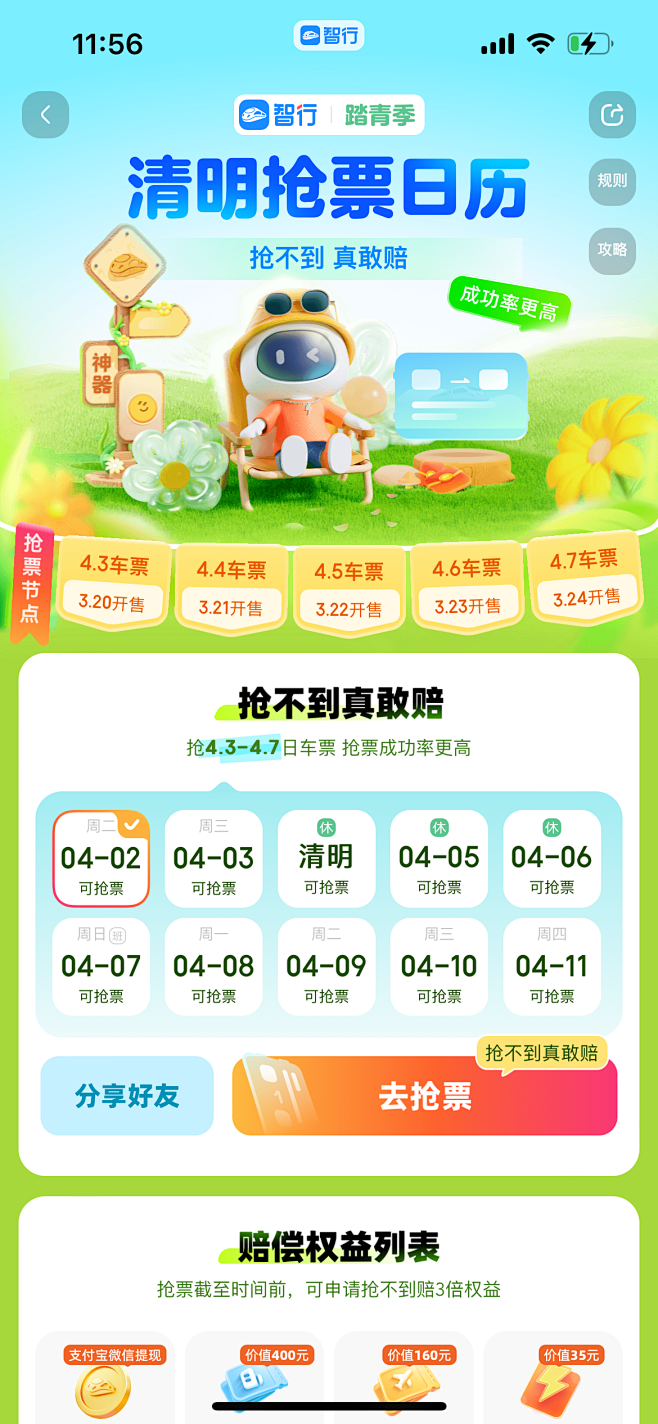Screen dimensions: 658x1424
Task: Pick the 04-10 date tile
Action: coord(439,967)
